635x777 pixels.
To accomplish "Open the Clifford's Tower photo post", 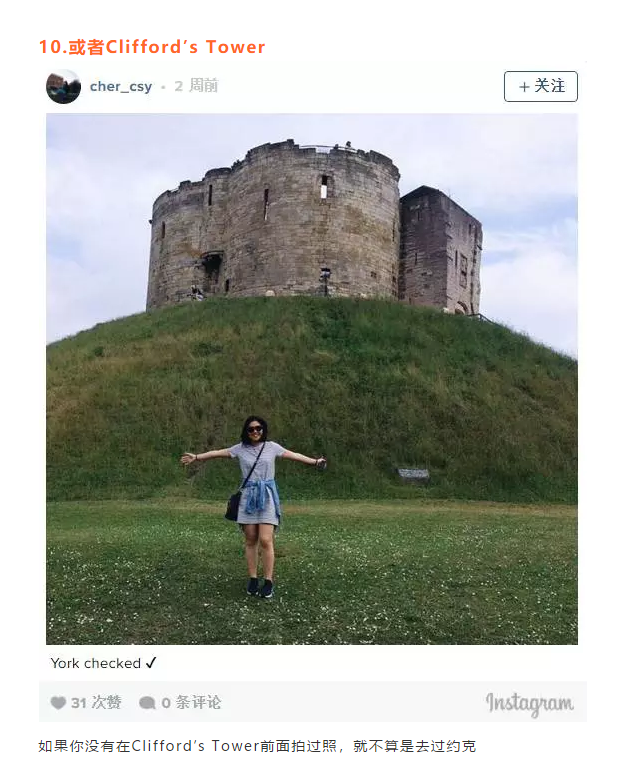I will [311, 378].
